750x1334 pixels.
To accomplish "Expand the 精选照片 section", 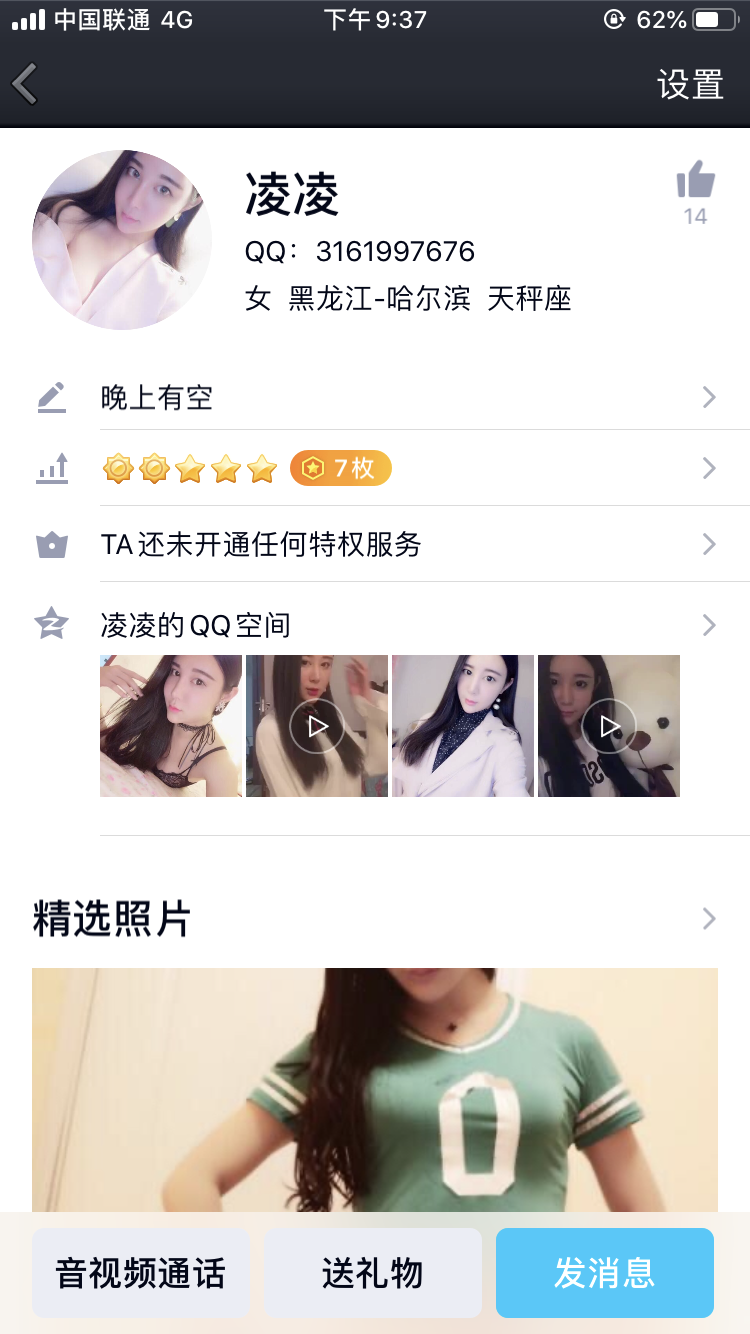I will pyautogui.click(x=708, y=919).
